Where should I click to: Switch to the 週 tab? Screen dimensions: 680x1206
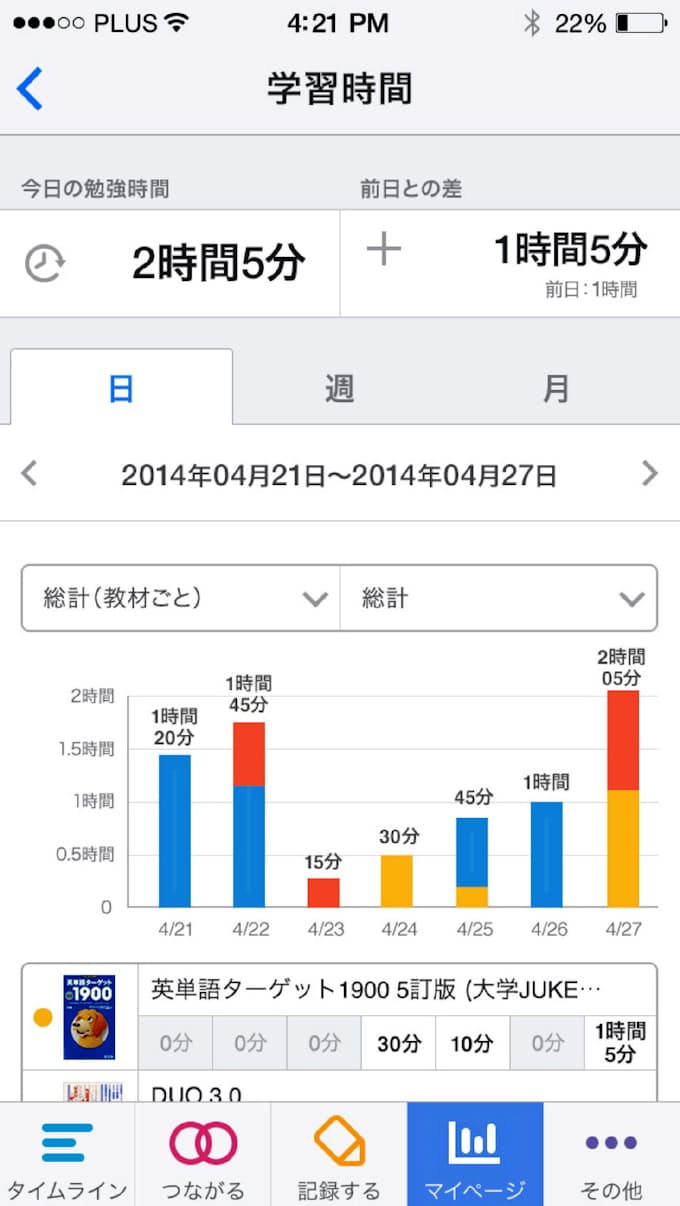pyautogui.click(x=340, y=388)
